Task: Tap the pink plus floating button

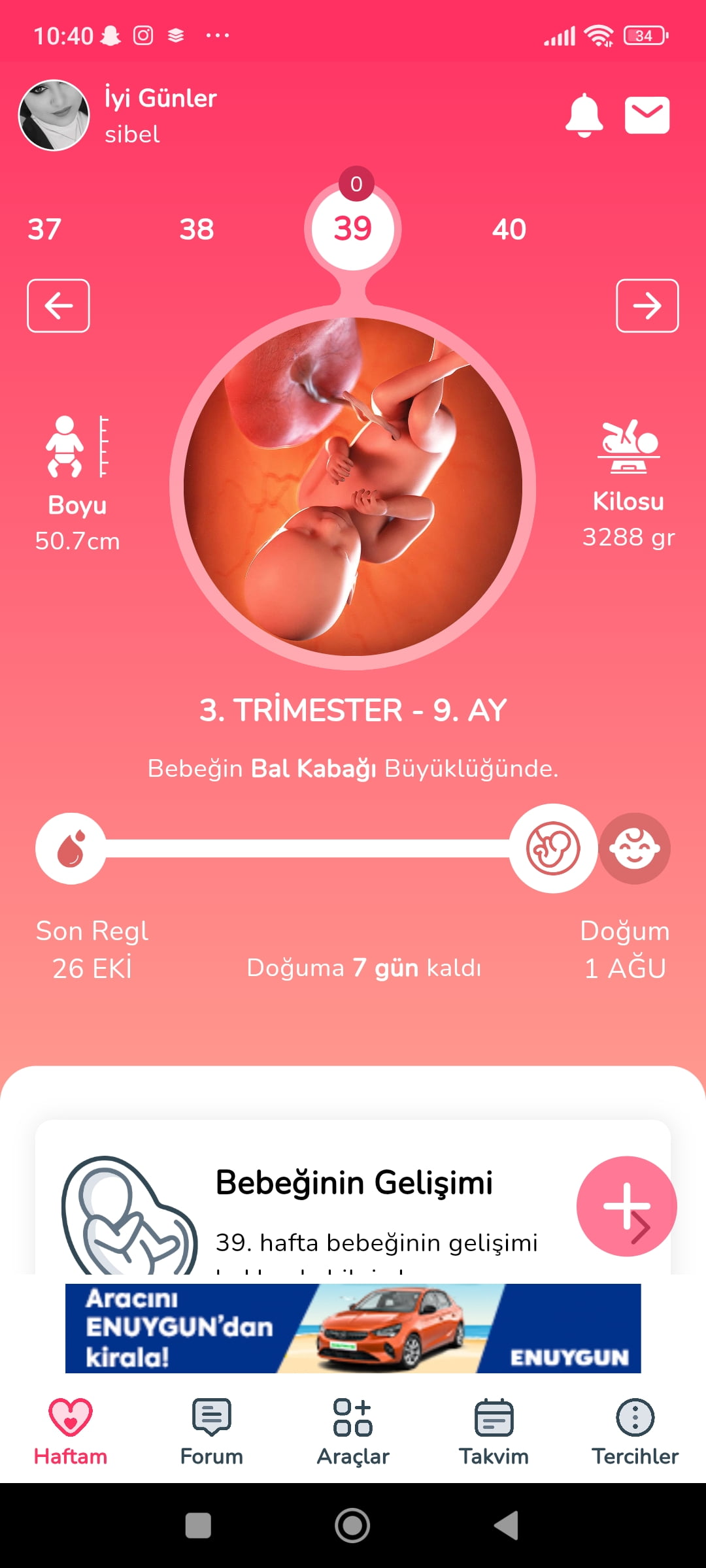Action: [x=626, y=1206]
